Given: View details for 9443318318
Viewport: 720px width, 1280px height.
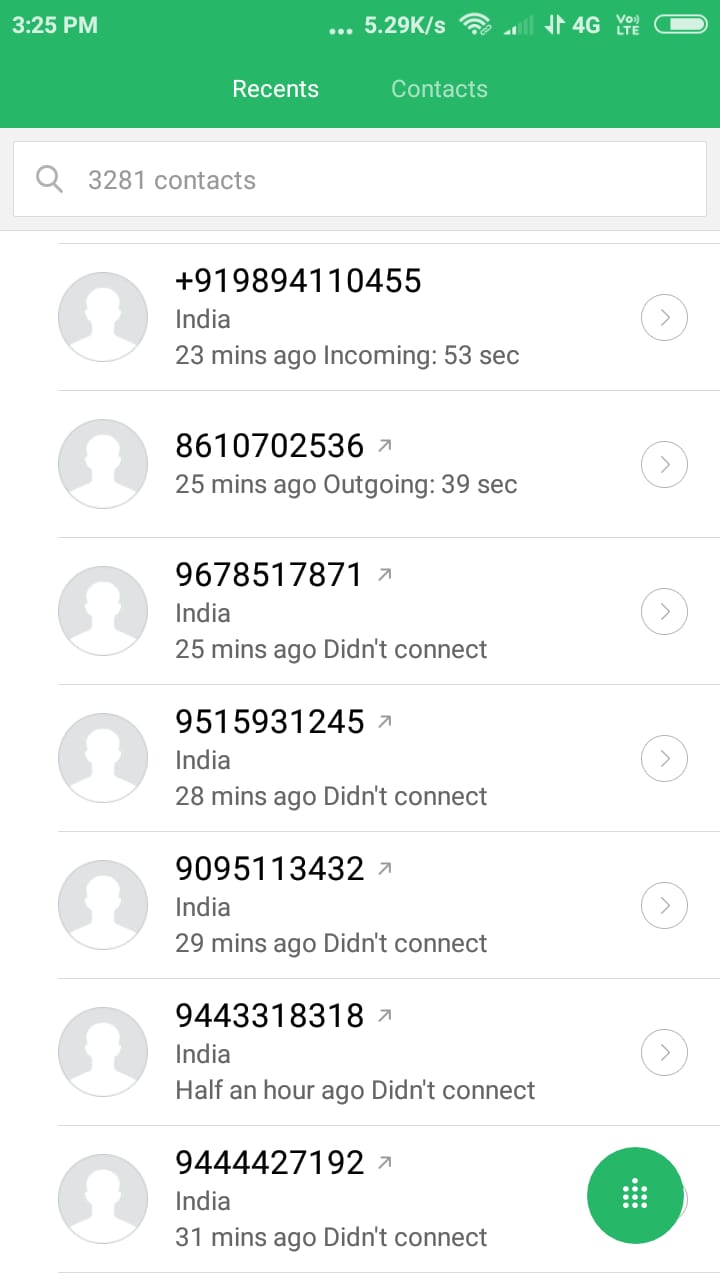Looking at the screenshot, I should pyautogui.click(x=664, y=1053).
